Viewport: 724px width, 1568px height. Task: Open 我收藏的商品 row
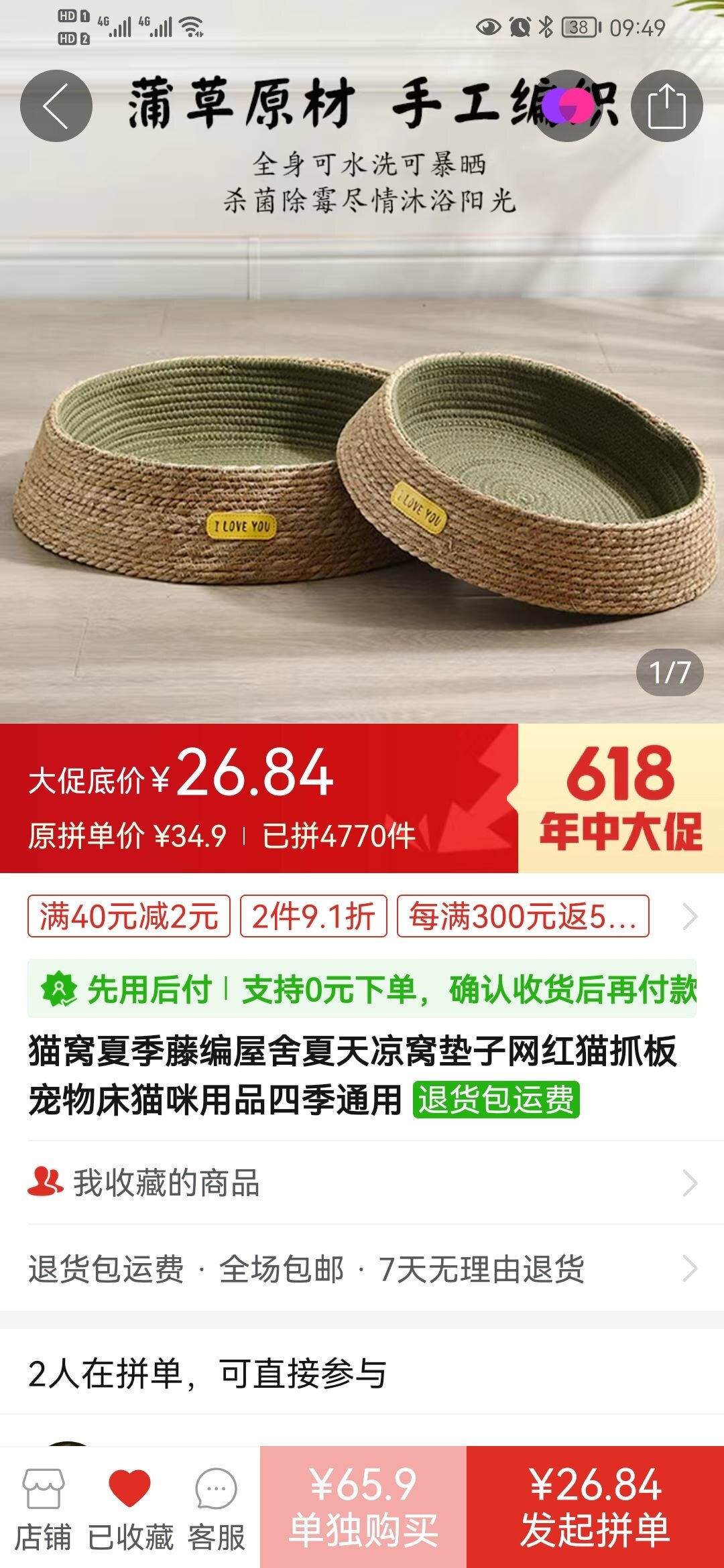point(362,1183)
